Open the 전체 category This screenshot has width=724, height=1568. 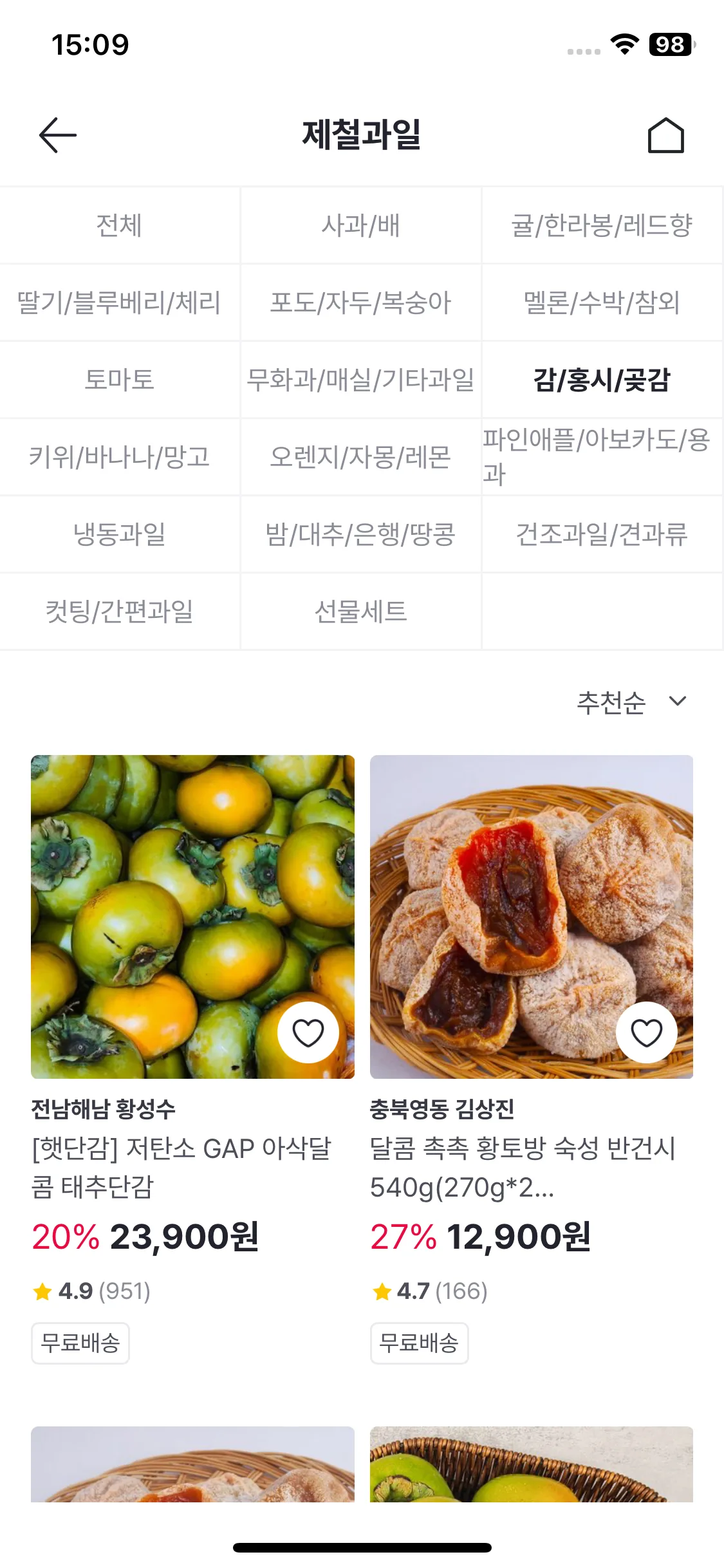[x=120, y=225]
